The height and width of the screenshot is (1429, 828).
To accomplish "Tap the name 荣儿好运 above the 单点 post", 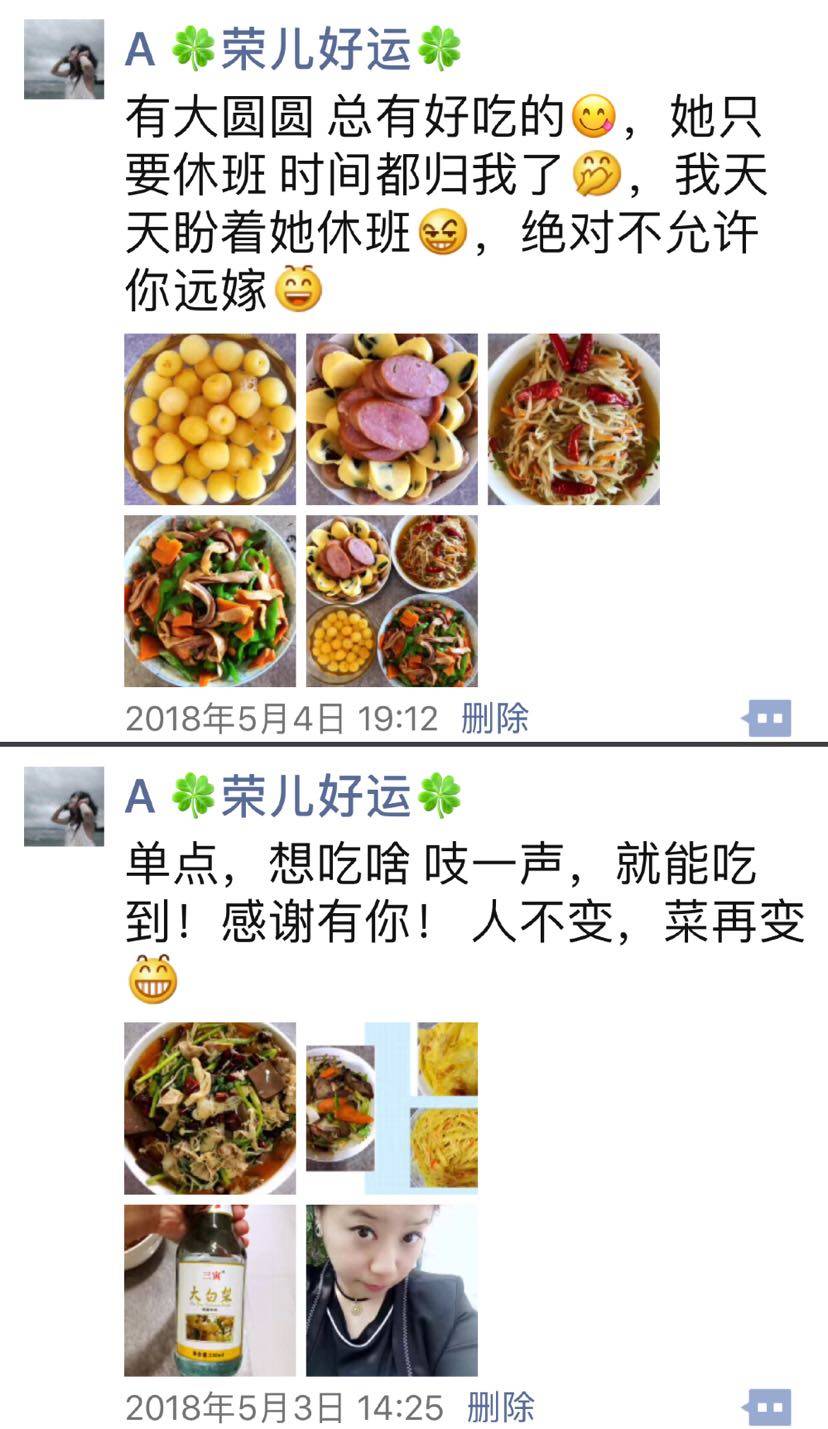I will tap(315, 797).
